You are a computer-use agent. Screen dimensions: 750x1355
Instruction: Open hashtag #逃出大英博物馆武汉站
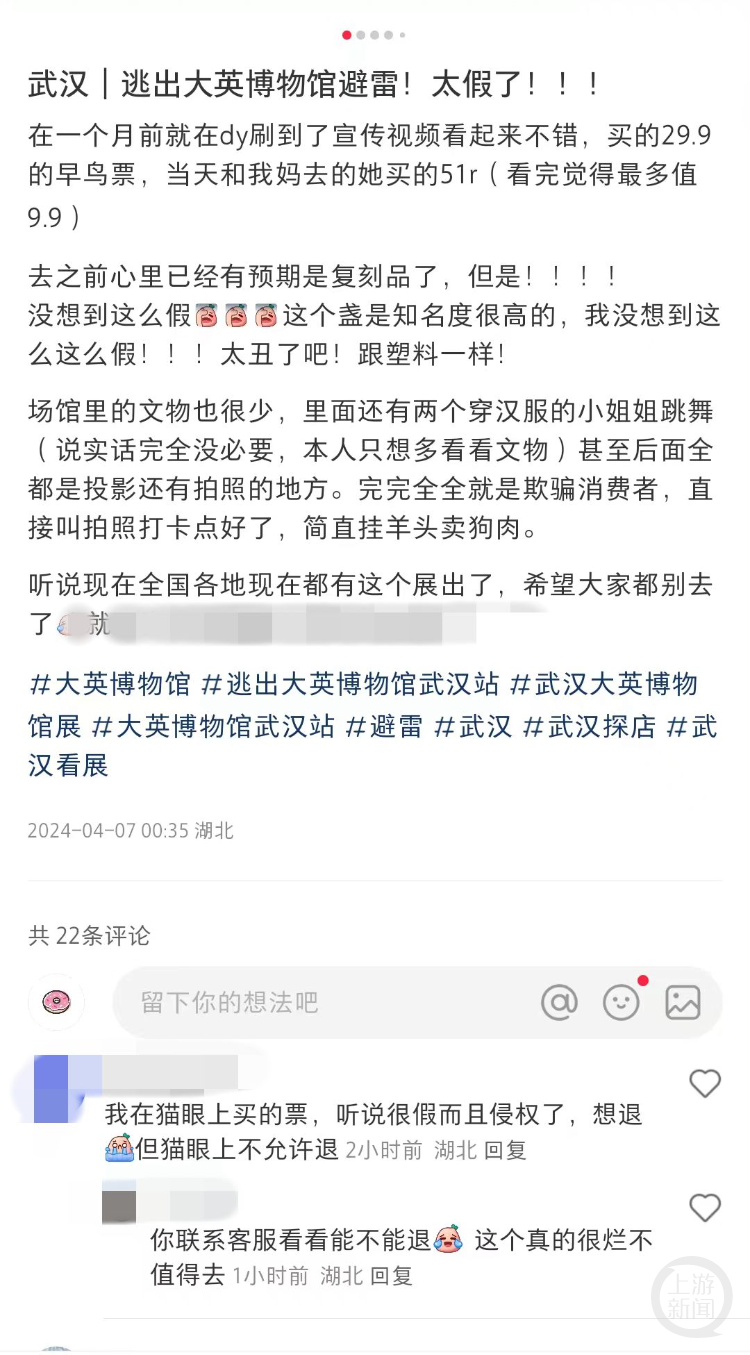[x=350, y=685]
